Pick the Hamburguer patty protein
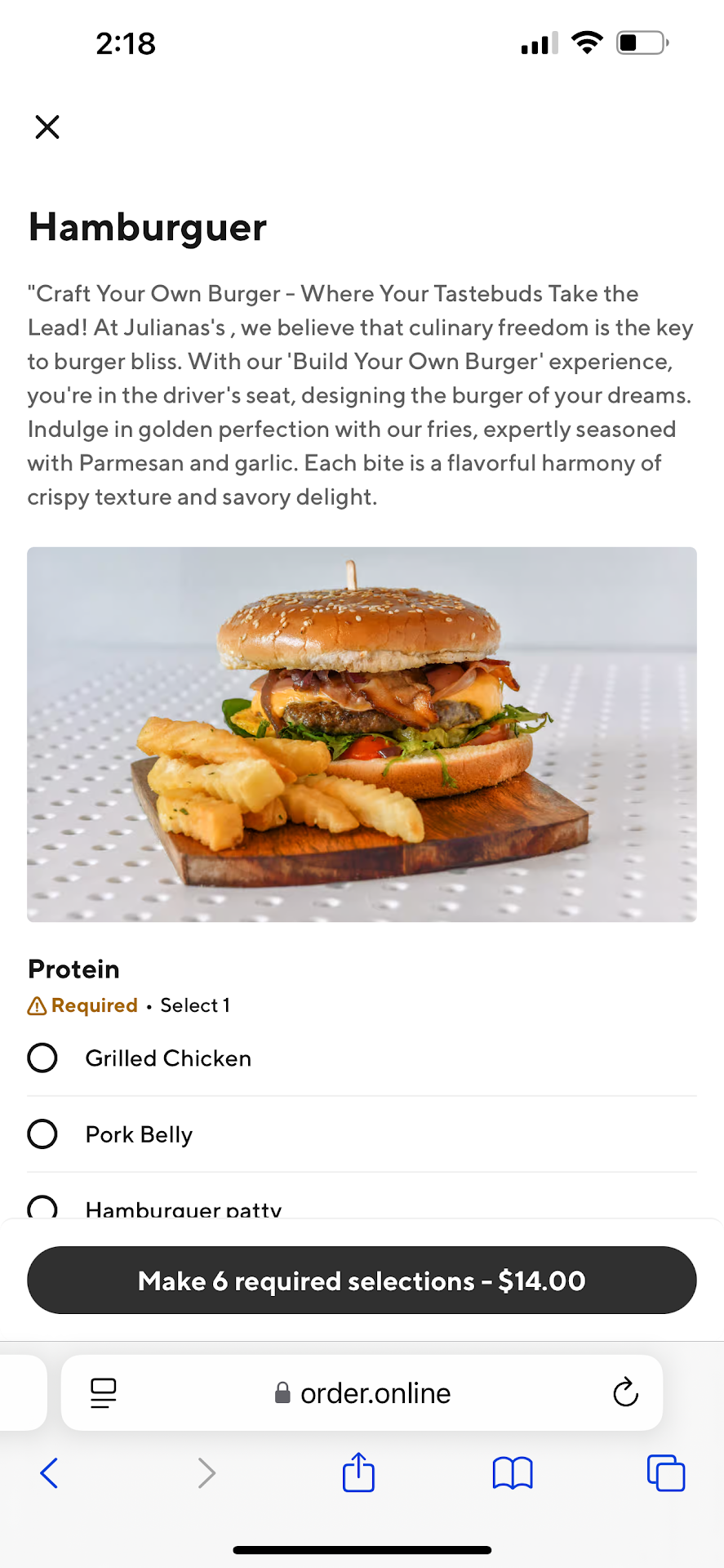 [42, 1207]
